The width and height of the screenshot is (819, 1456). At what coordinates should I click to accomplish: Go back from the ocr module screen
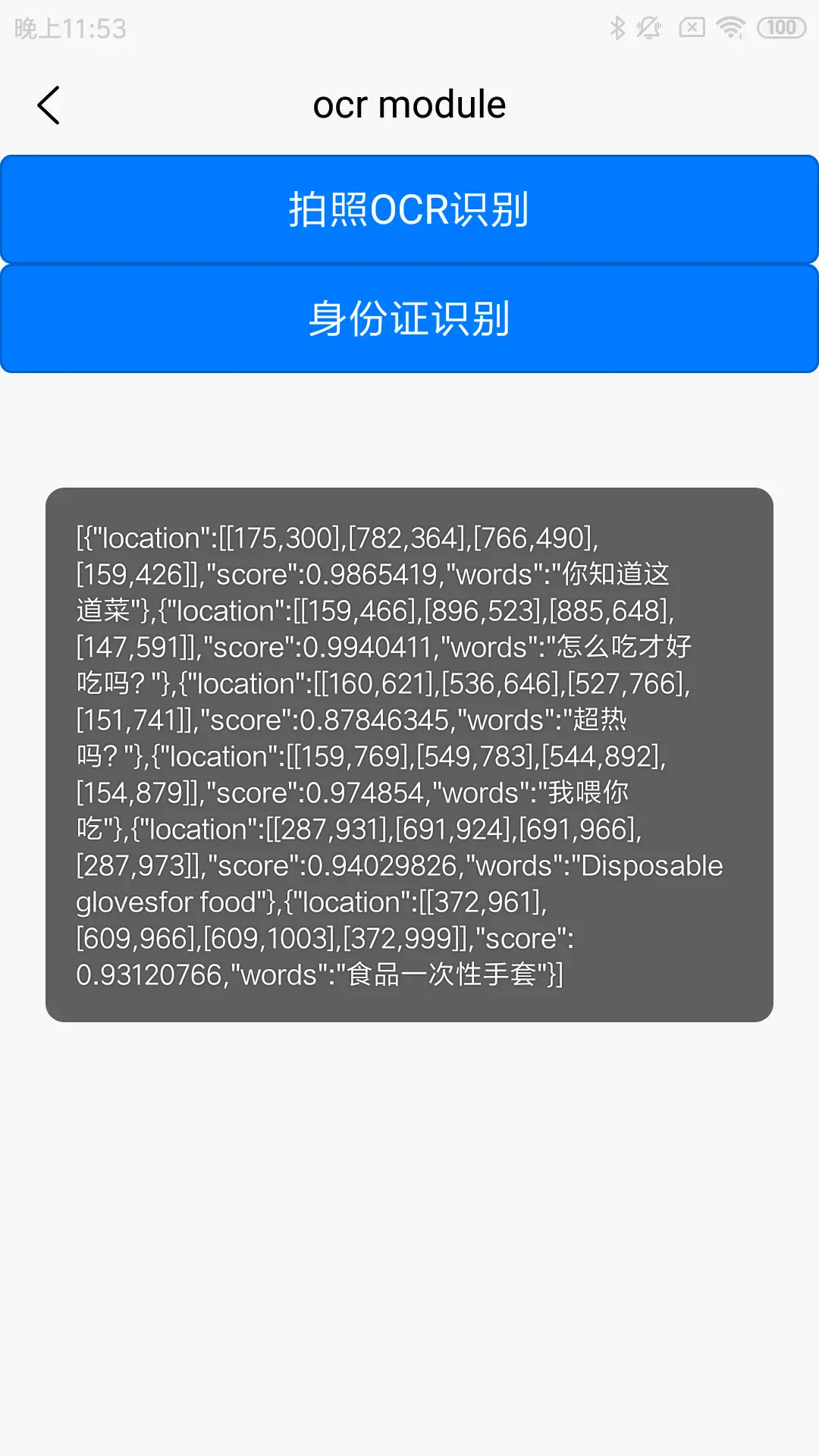[49, 105]
